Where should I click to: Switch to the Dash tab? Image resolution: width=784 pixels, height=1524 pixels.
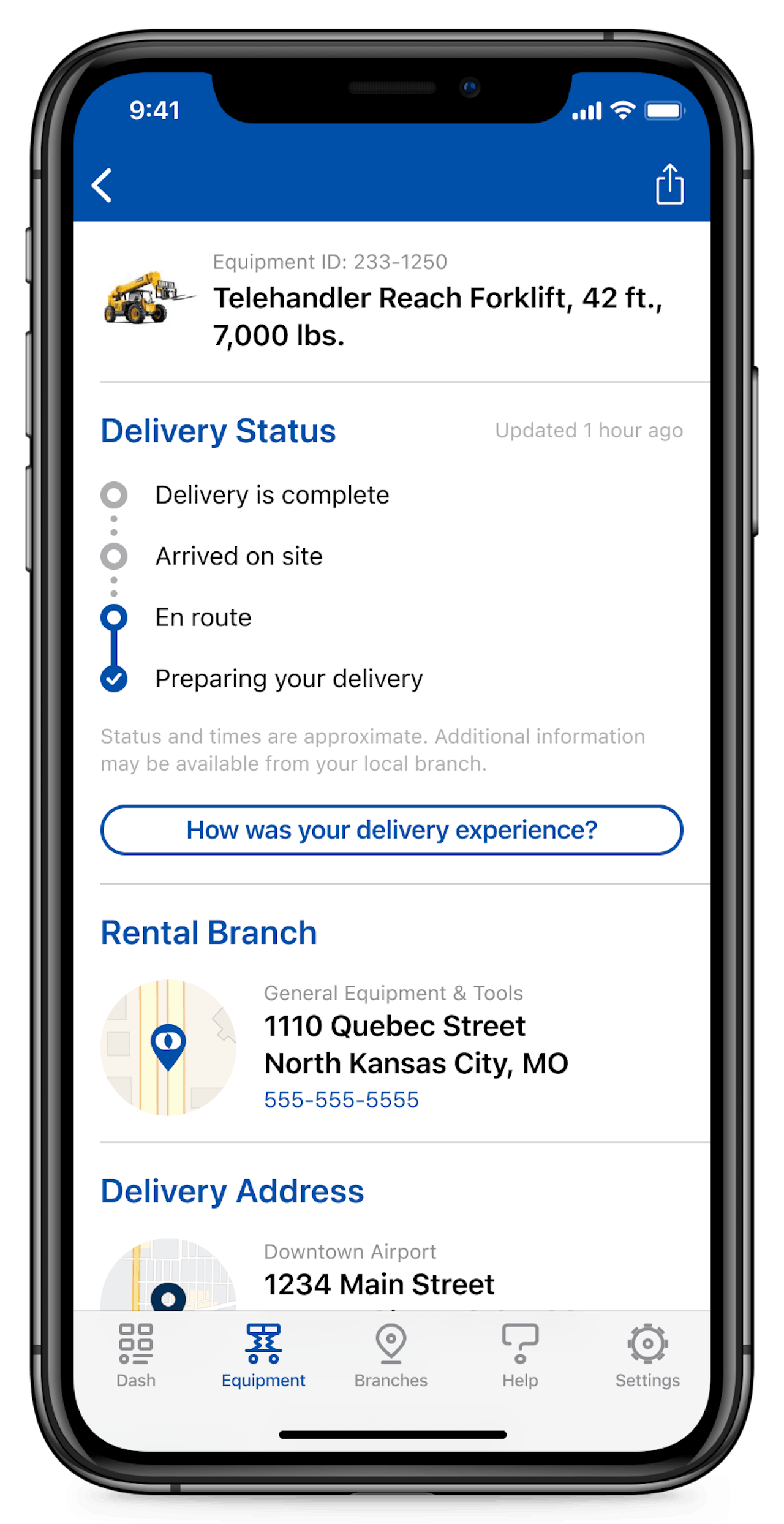[136, 1355]
